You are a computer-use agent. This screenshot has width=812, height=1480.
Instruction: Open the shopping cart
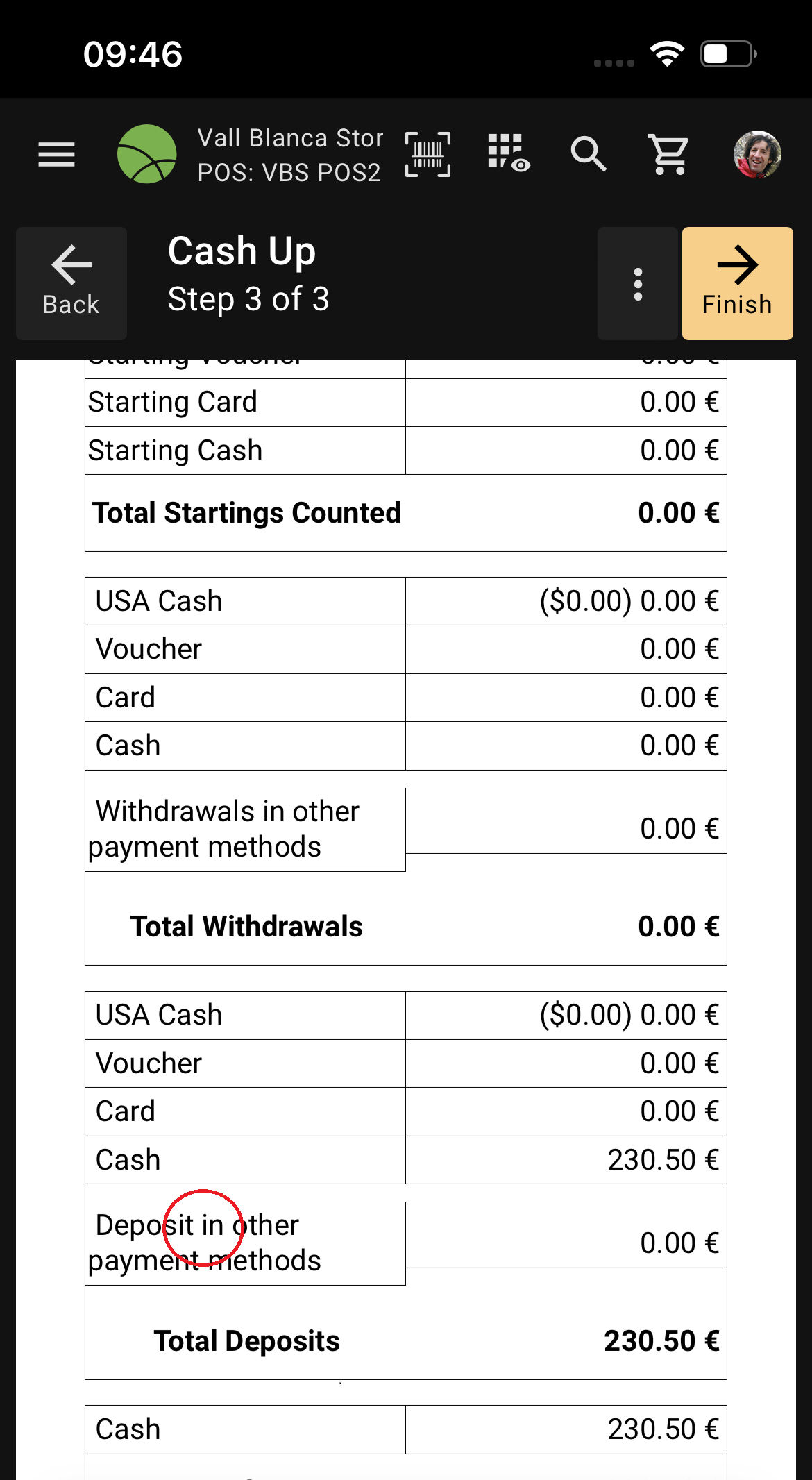[x=668, y=154]
